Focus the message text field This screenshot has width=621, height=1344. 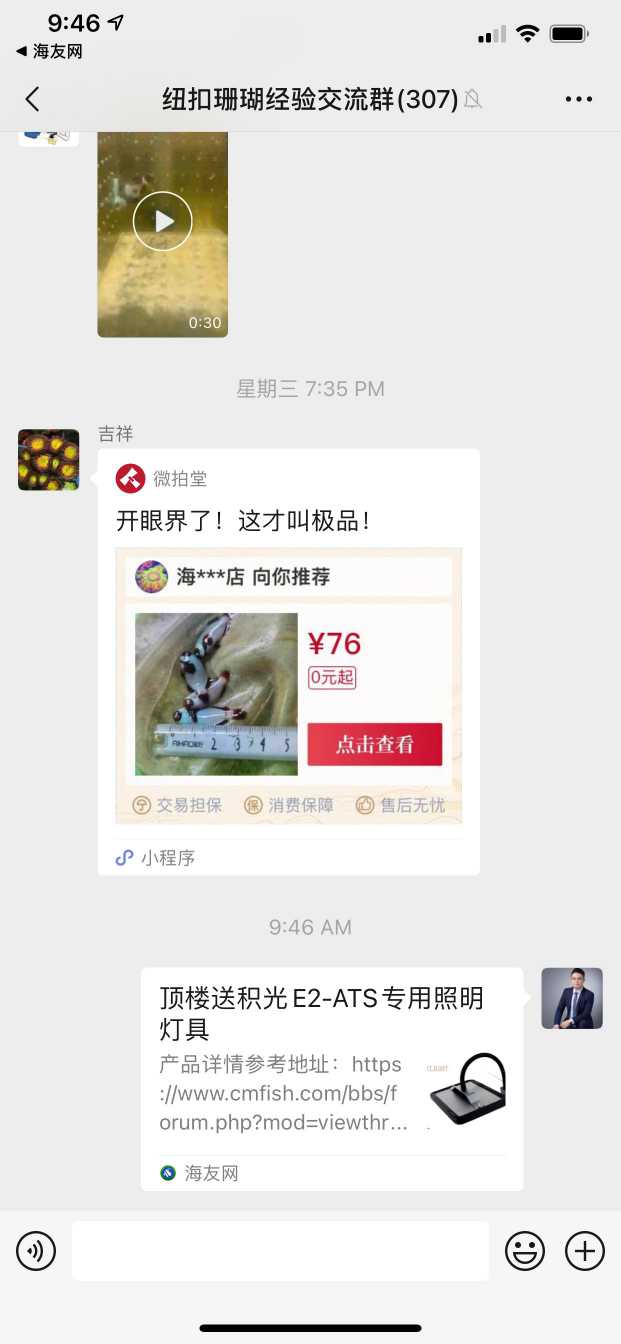pyautogui.click(x=280, y=1251)
